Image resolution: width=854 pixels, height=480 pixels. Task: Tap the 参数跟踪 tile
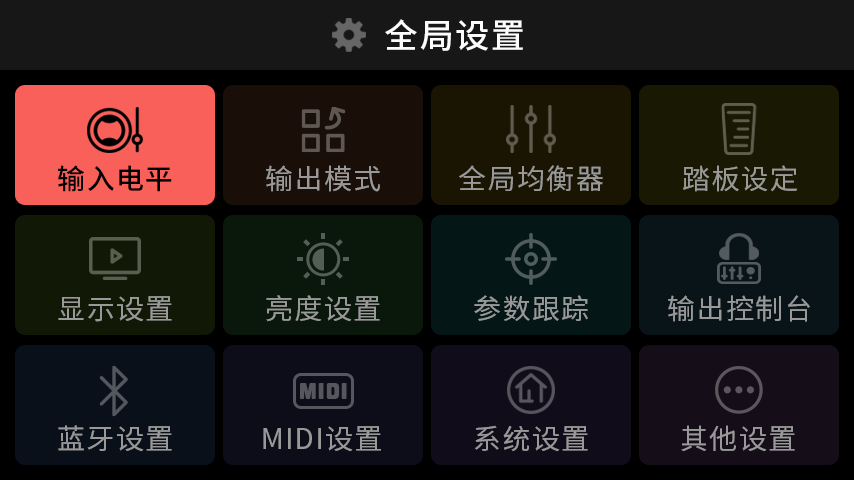tap(531, 275)
